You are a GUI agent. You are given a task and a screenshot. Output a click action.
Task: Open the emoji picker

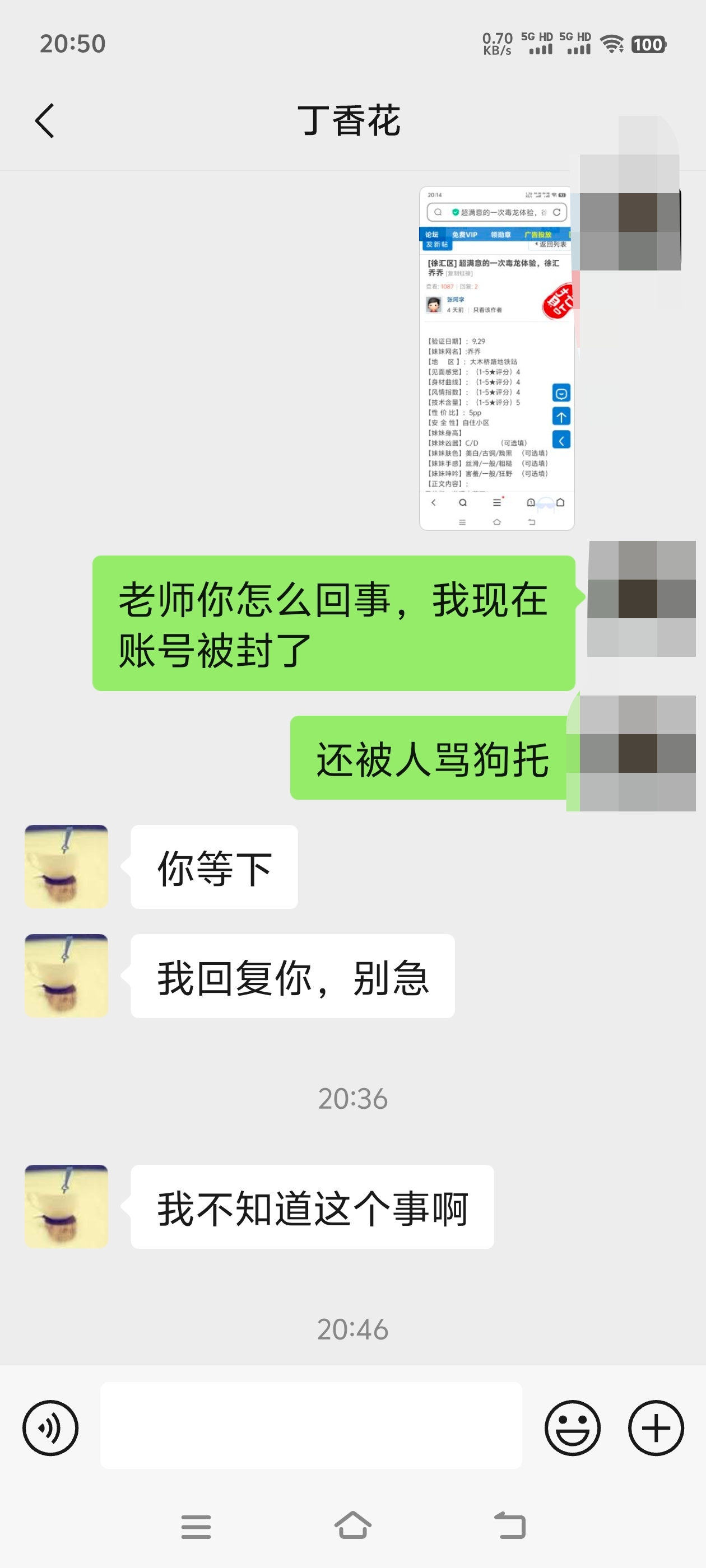point(572,1427)
